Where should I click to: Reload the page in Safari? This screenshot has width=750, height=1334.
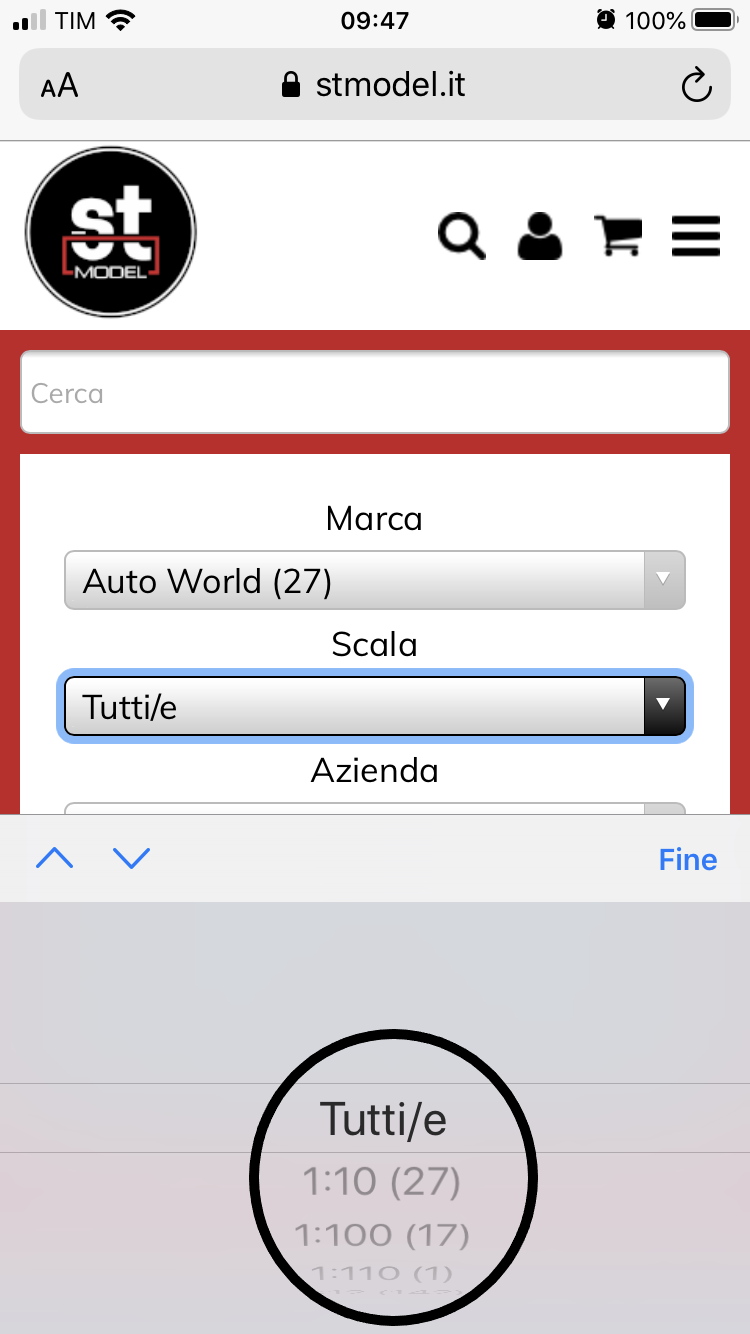coord(696,86)
